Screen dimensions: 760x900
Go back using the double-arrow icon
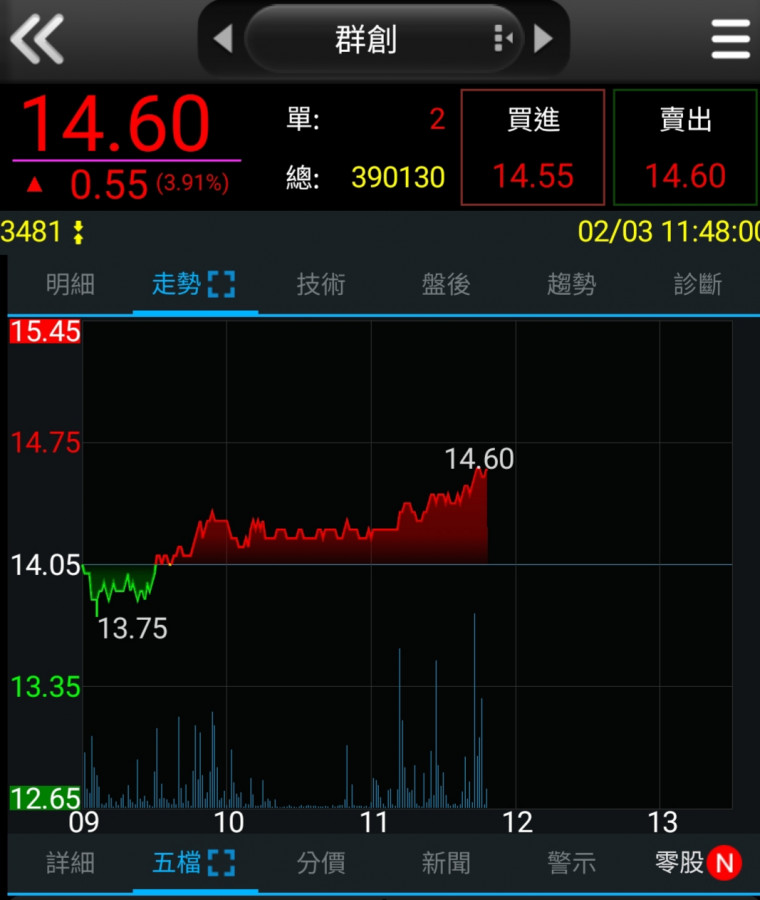click(x=37, y=39)
